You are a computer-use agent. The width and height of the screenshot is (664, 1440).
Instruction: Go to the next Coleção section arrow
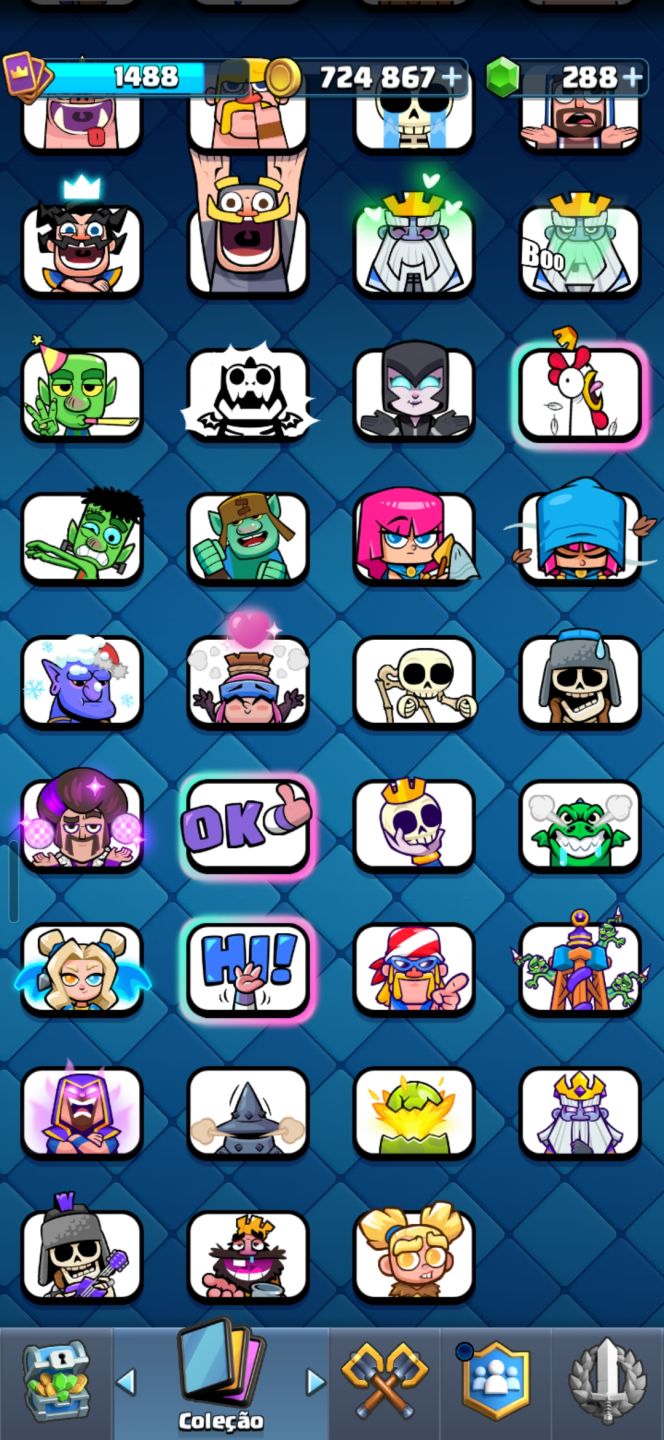point(316,1382)
